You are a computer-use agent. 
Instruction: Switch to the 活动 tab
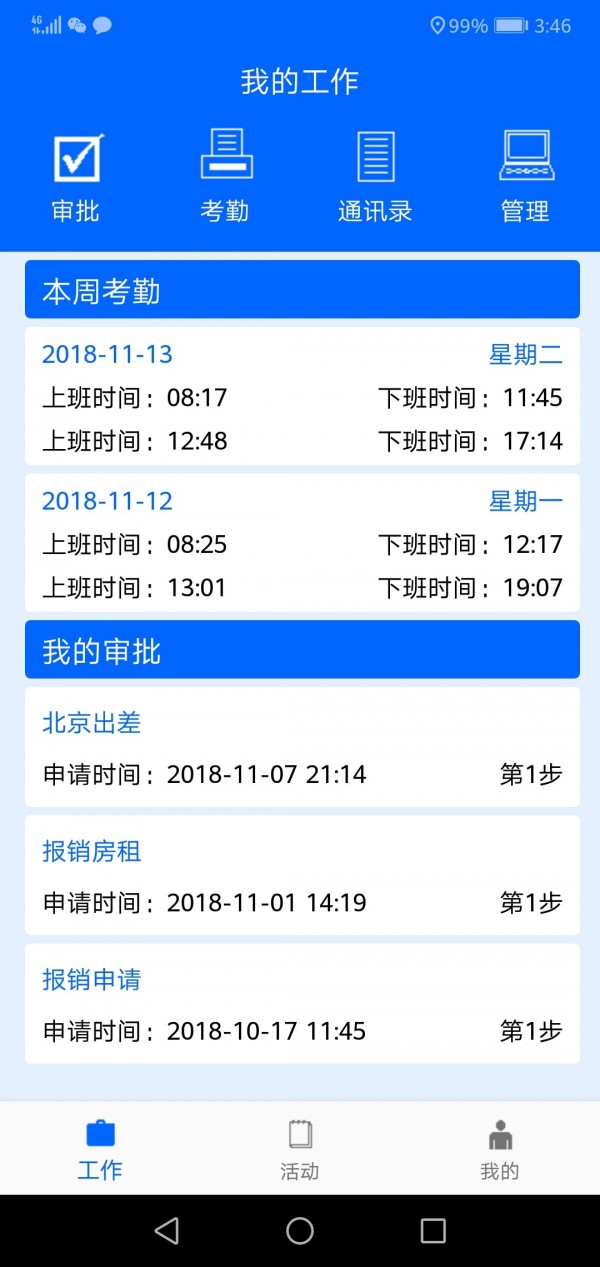[x=300, y=1149]
